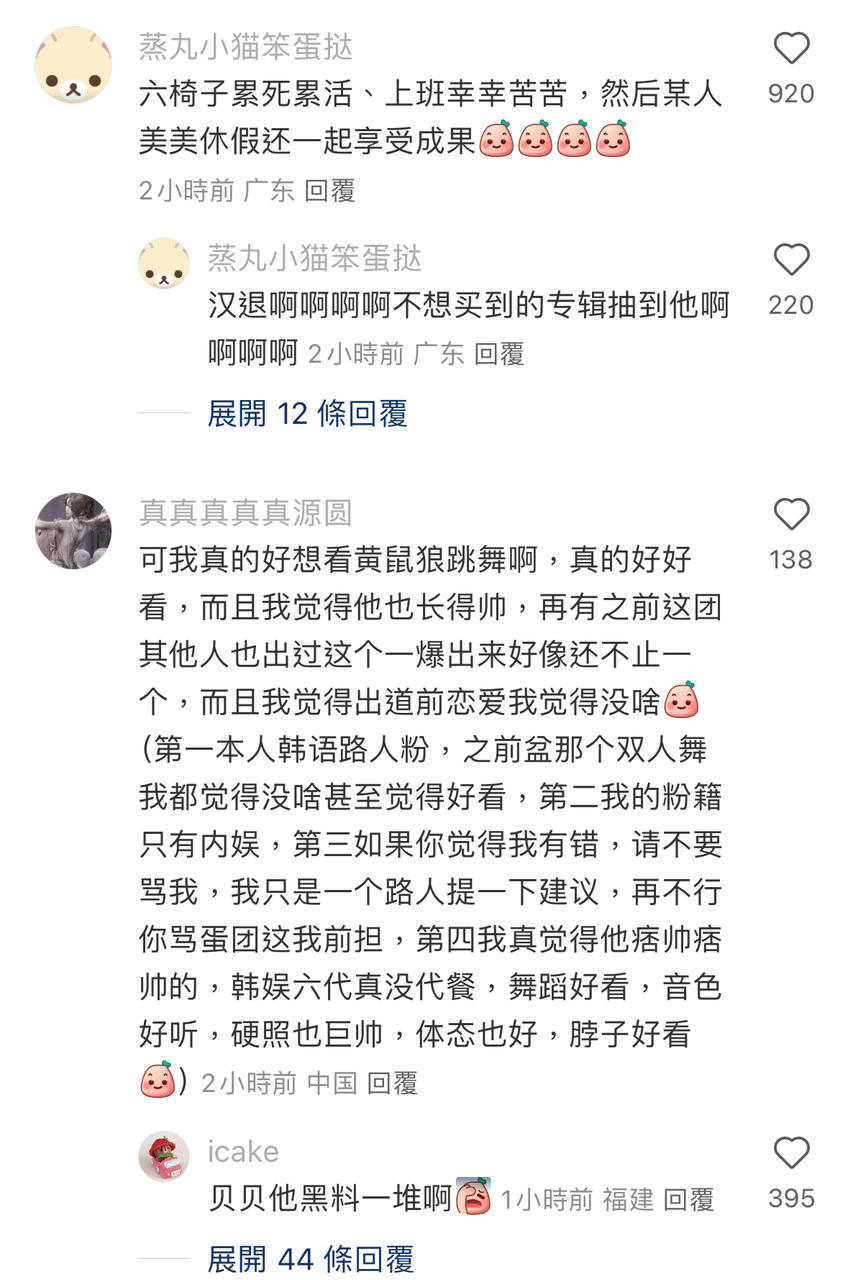The height and width of the screenshot is (1280, 848).
Task: Reply to icake's comment
Action: coord(688,1199)
